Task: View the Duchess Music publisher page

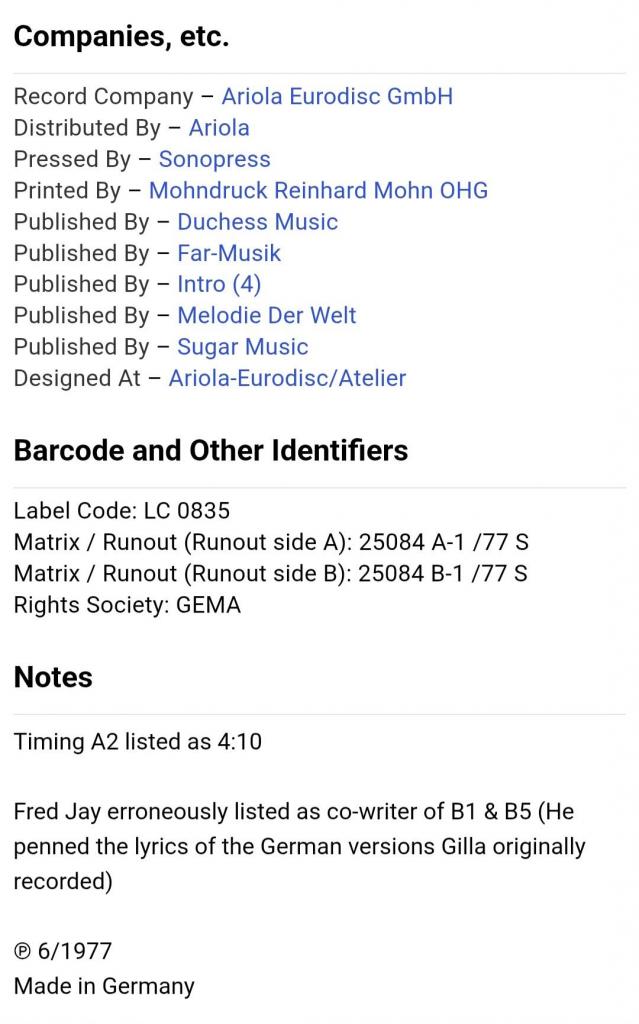Action: (257, 222)
